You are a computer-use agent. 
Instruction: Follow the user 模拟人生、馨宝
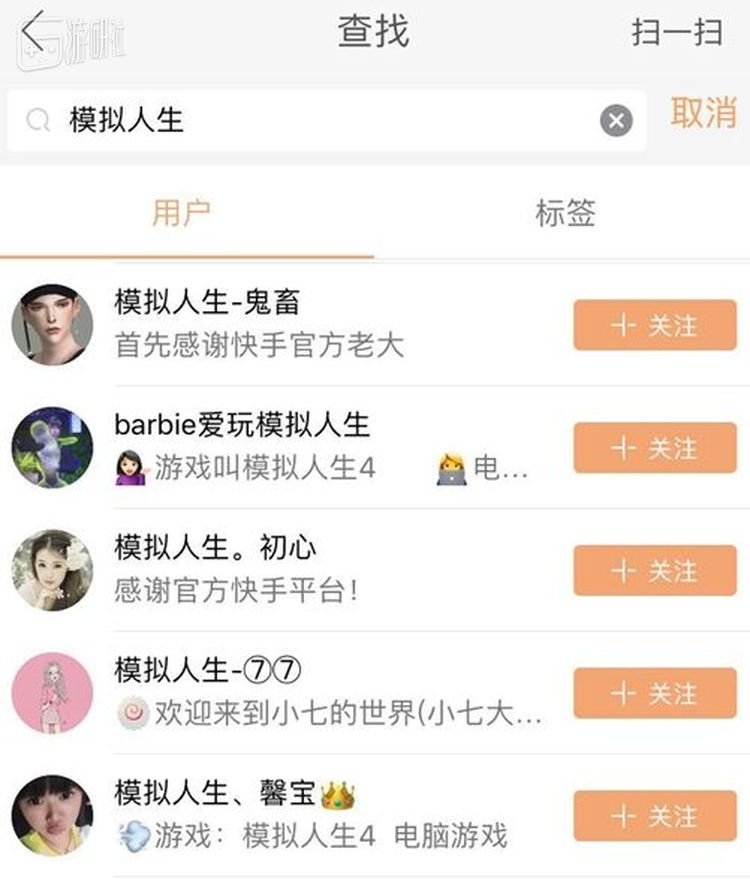click(x=655, y=816)
